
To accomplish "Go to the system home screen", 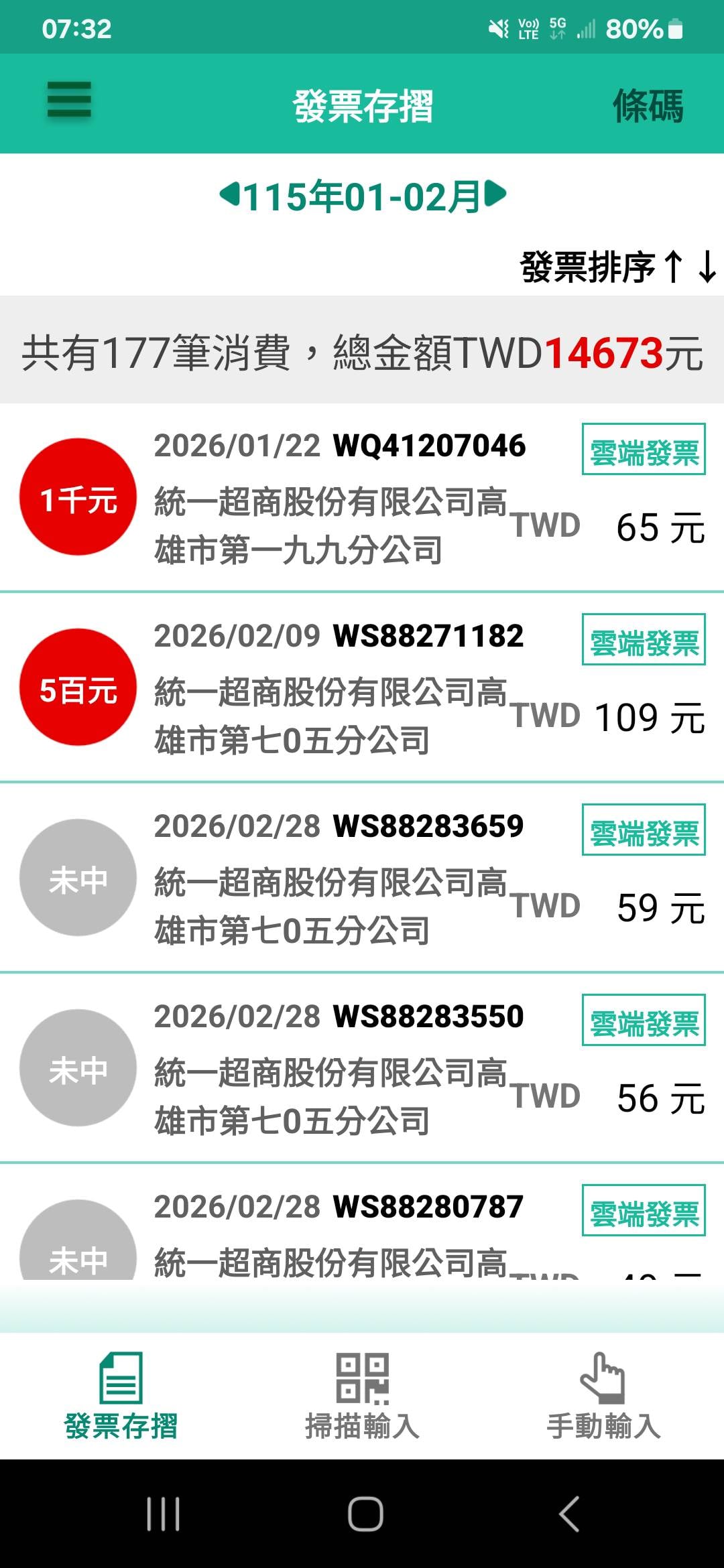I will 365,1513.
